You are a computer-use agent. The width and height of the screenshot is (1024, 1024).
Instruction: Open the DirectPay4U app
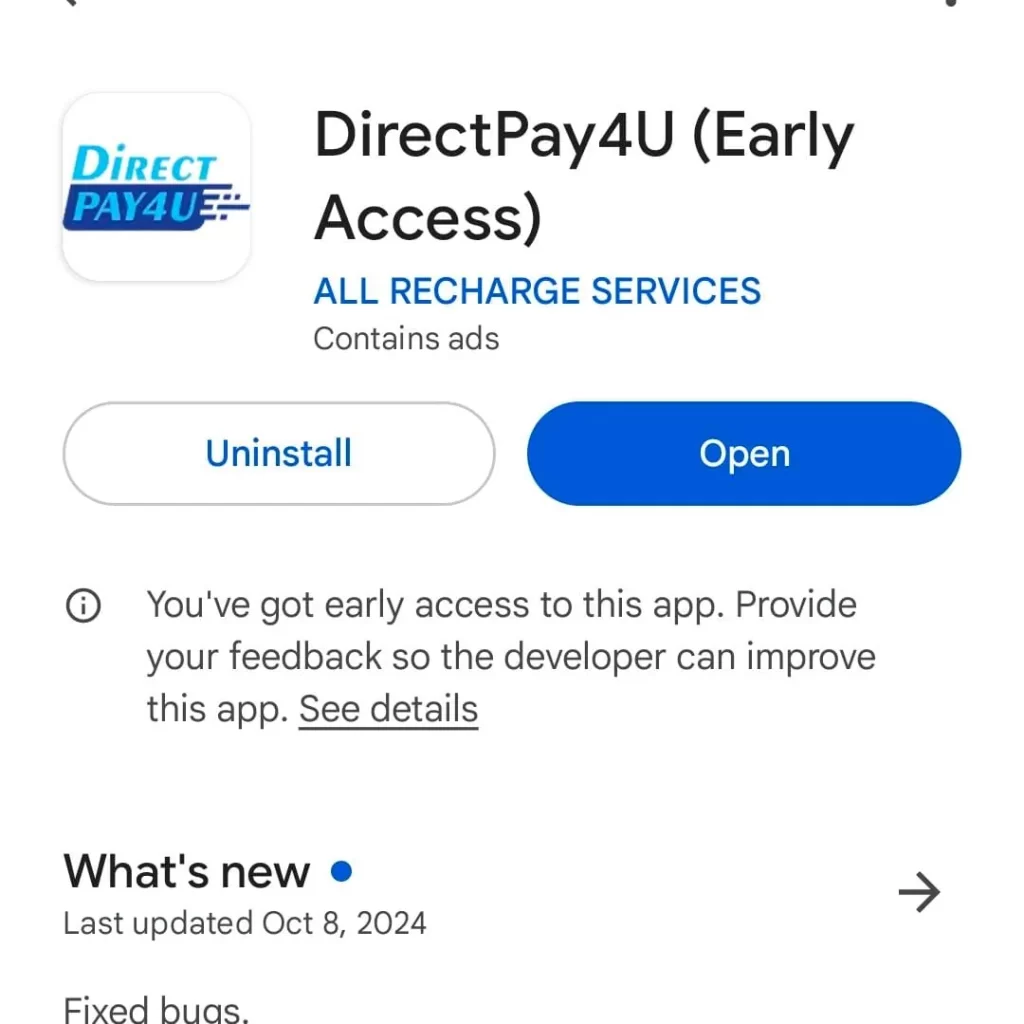click(x=744, y=454)
